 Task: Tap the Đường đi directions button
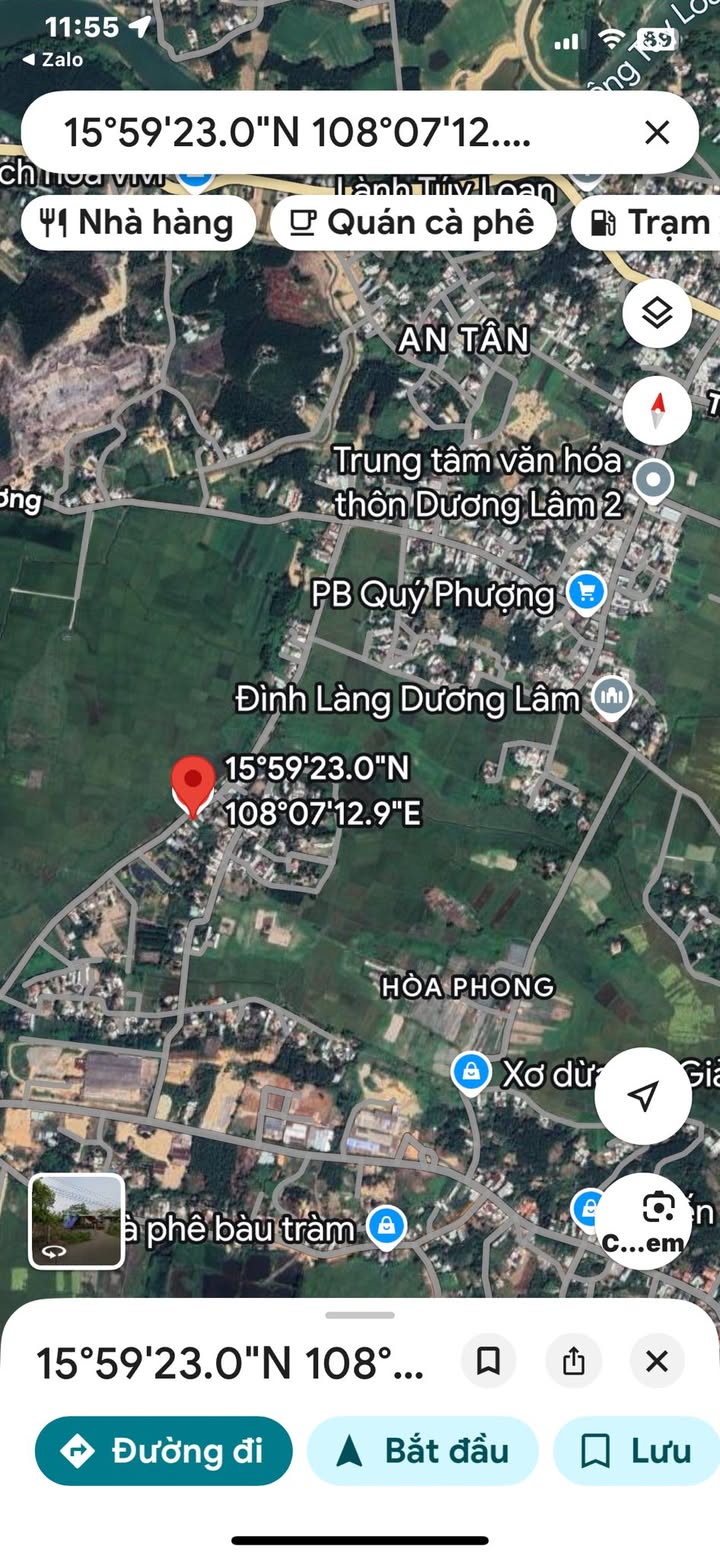(164, 1450)
